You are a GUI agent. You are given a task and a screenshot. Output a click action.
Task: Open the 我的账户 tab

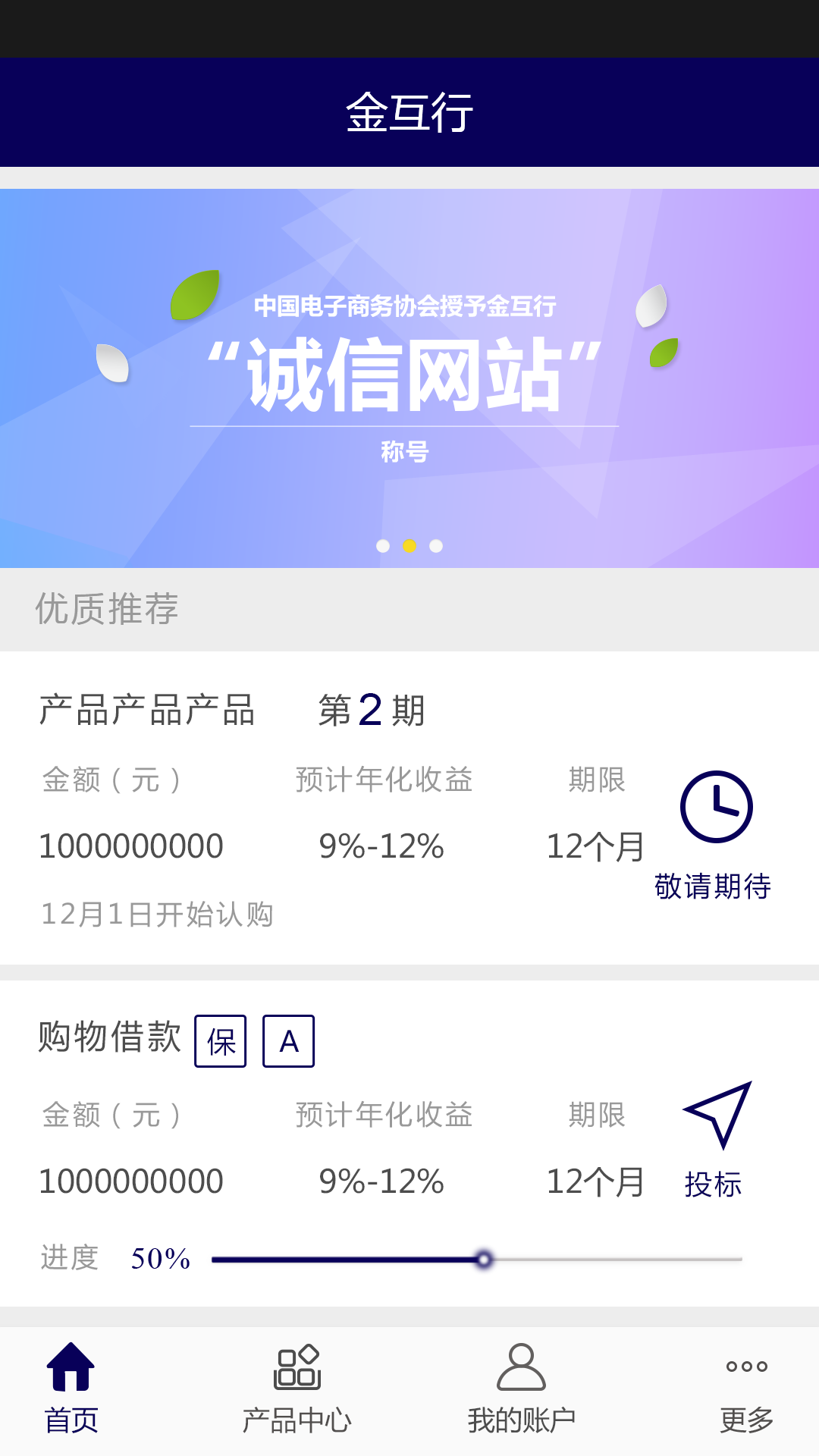(521, 1389)
